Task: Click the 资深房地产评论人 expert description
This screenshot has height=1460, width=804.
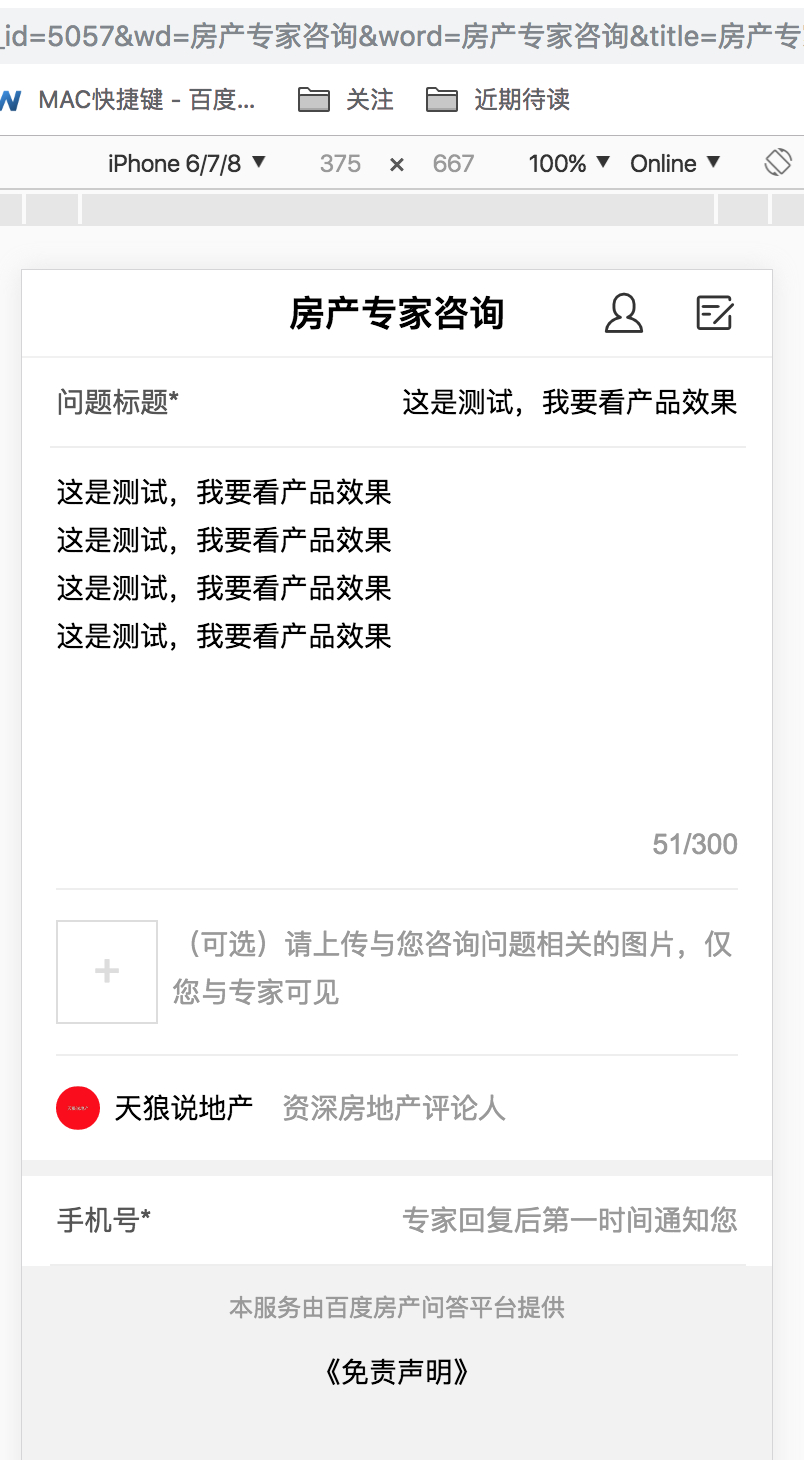Action: [x=393, y=1108]
